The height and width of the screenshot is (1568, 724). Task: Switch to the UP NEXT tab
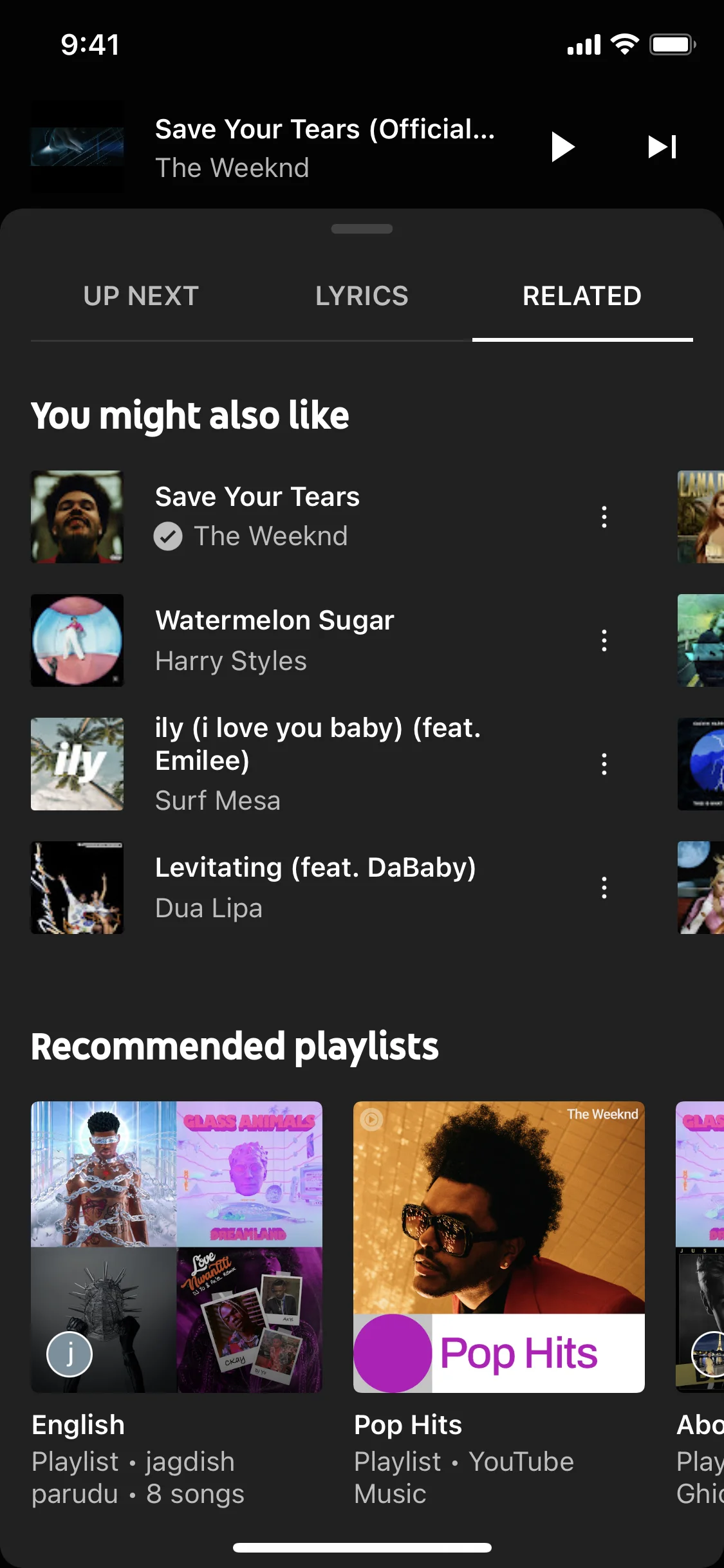click(142, 296)
